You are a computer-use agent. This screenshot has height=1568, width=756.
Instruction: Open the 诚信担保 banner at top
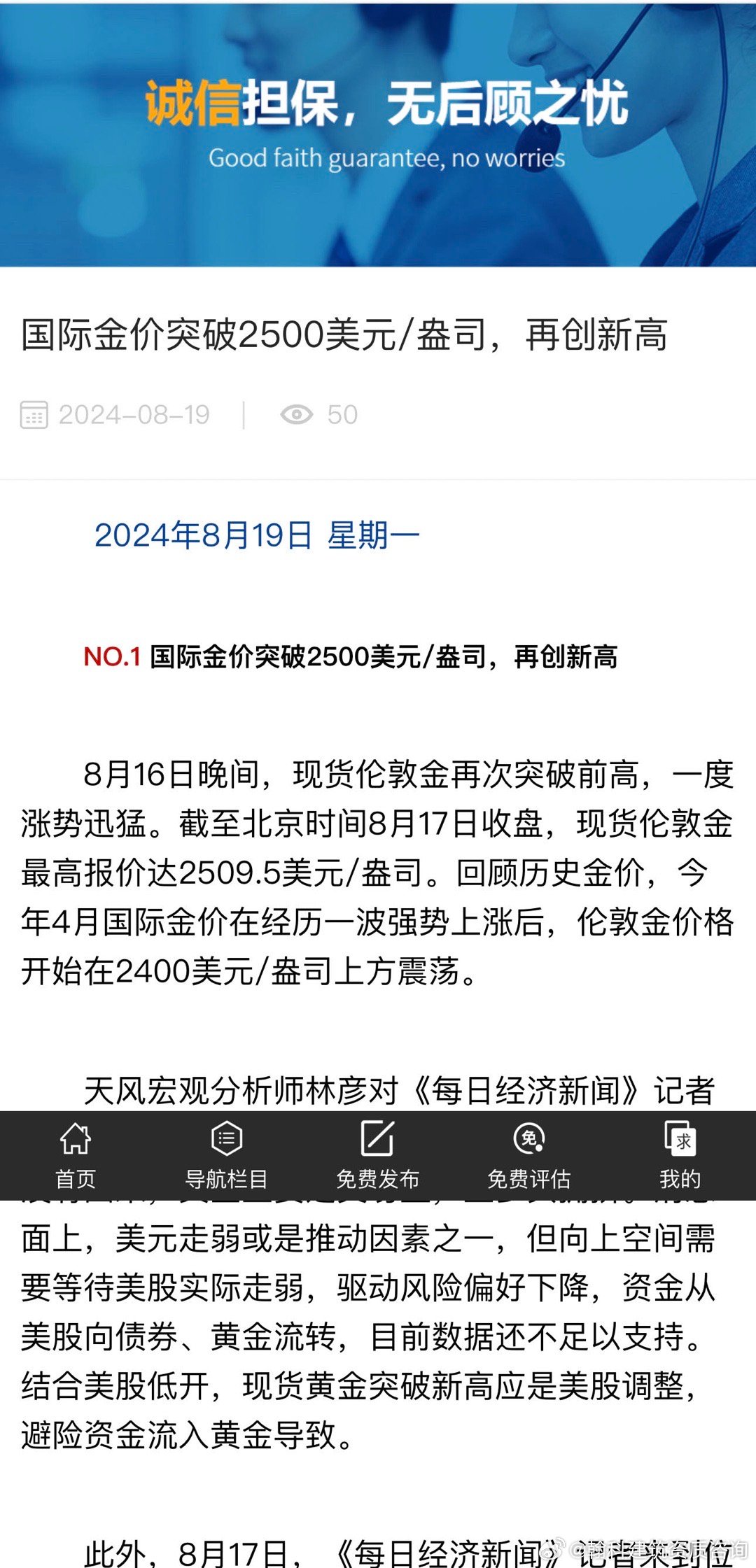coord(378,133)
